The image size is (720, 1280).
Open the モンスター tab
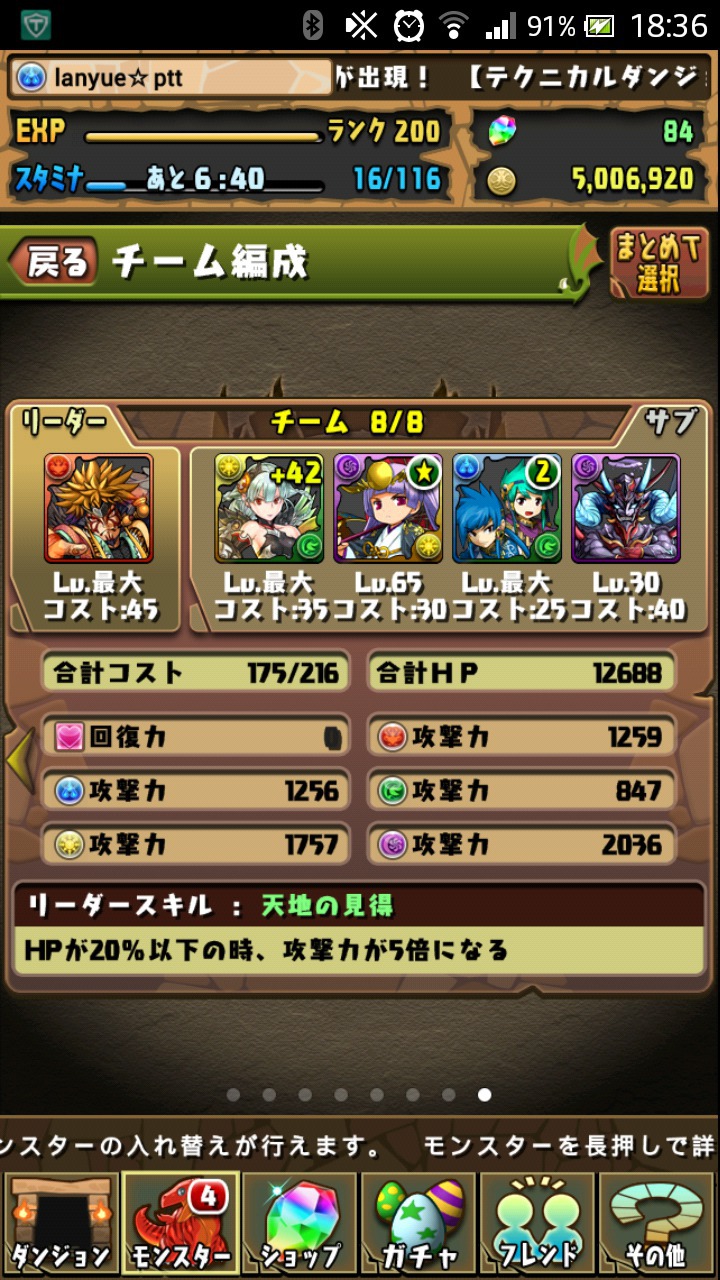click(180, 1223)
